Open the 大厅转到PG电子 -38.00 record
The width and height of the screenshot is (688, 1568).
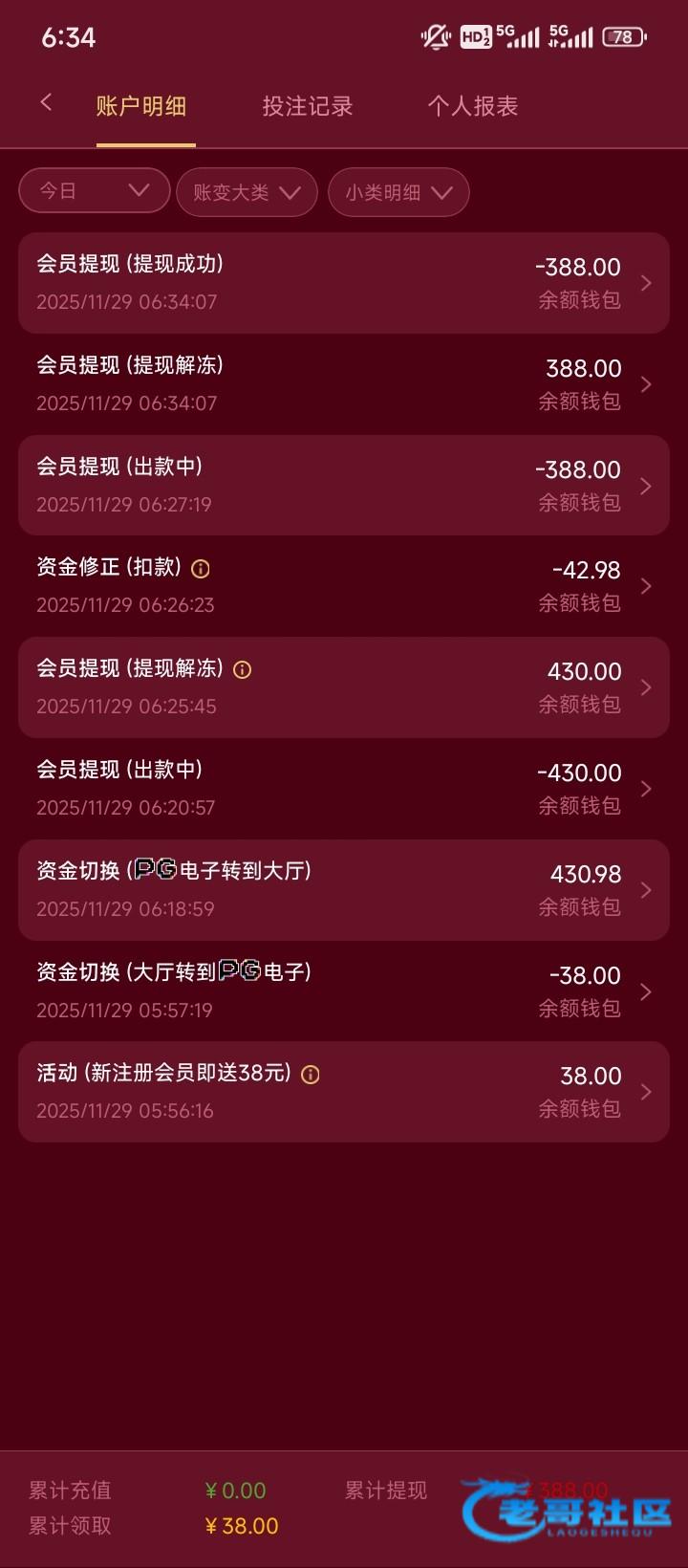344,991
